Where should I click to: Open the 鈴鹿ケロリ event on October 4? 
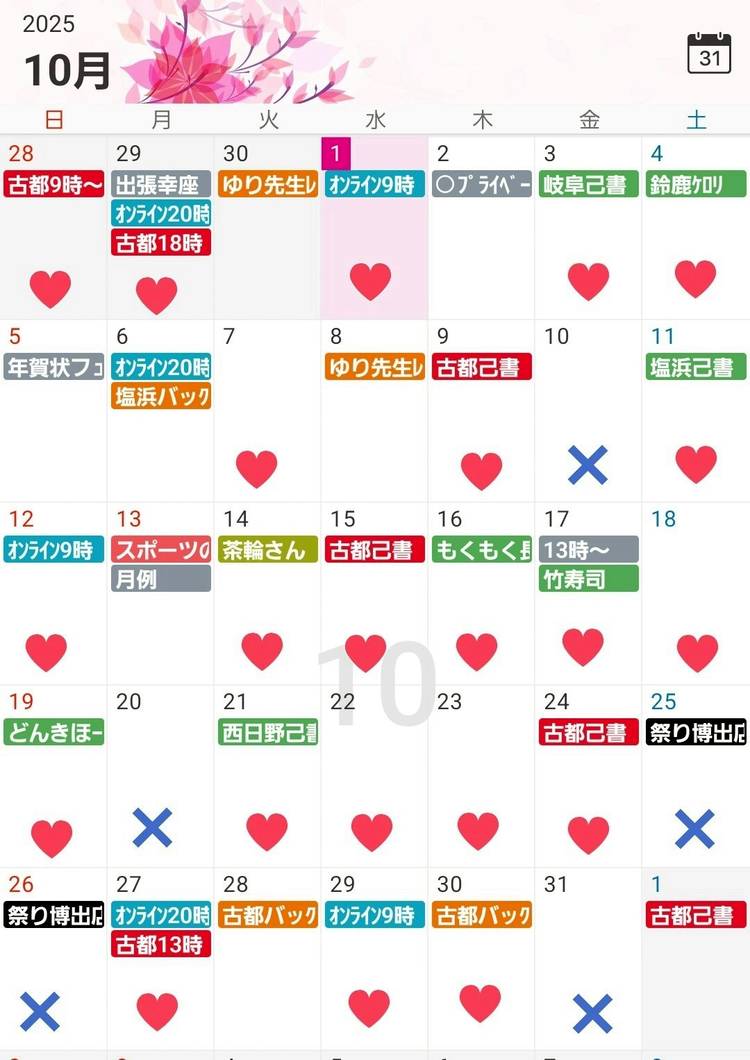tap(696, 185)
